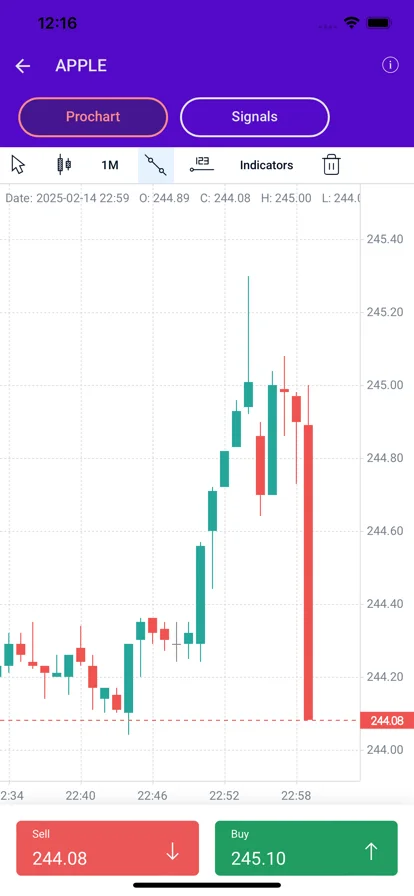Switch to the Signals tab

254,117
